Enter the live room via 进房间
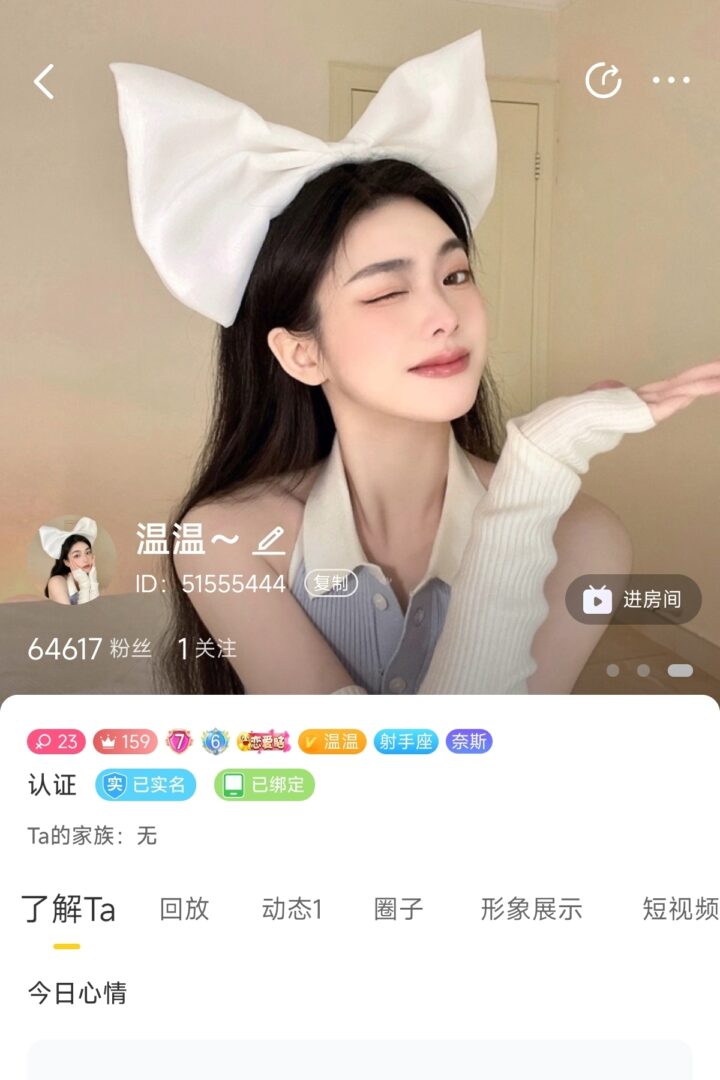The width and height of the screenshot is (720, 1080). (633, 599)
